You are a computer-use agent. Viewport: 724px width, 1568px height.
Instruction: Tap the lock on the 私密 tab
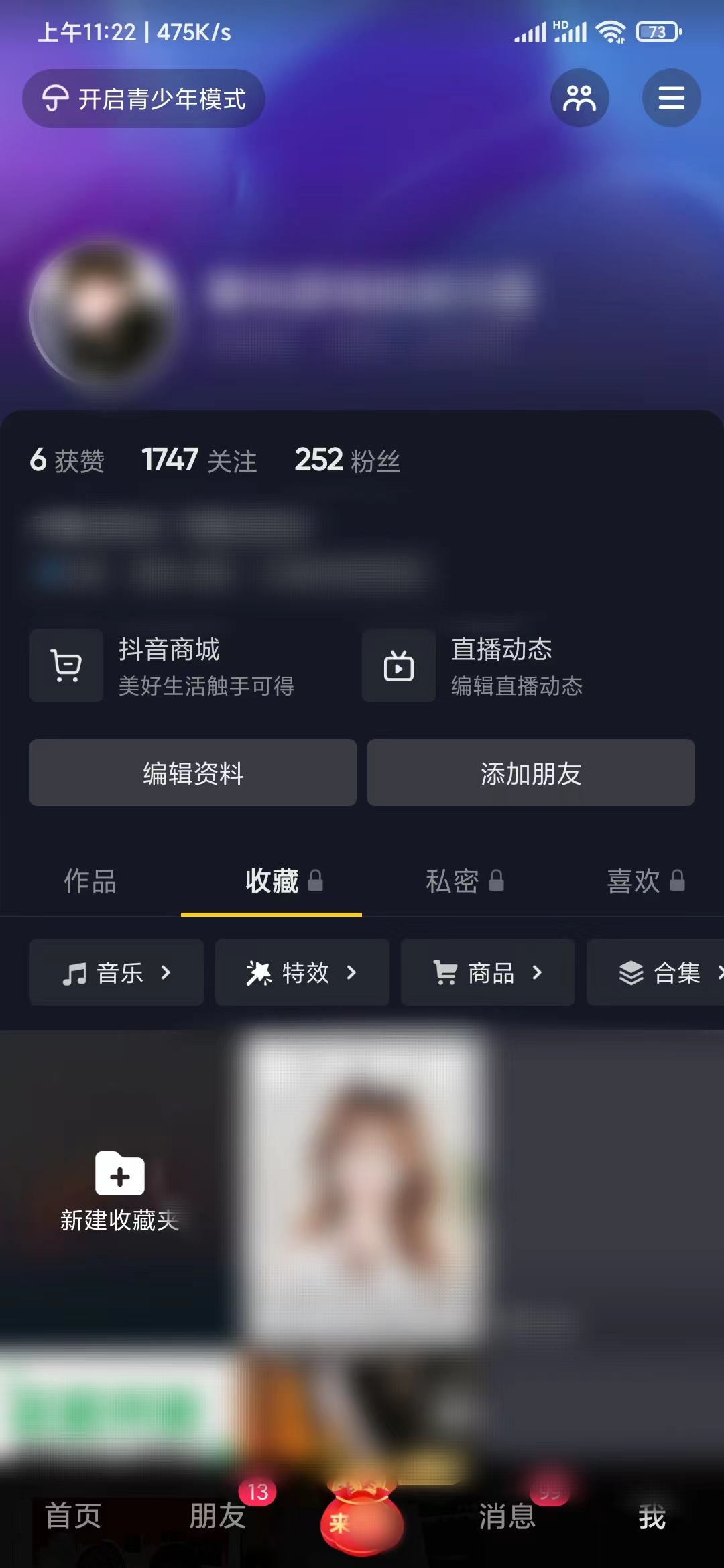[496, 881]
